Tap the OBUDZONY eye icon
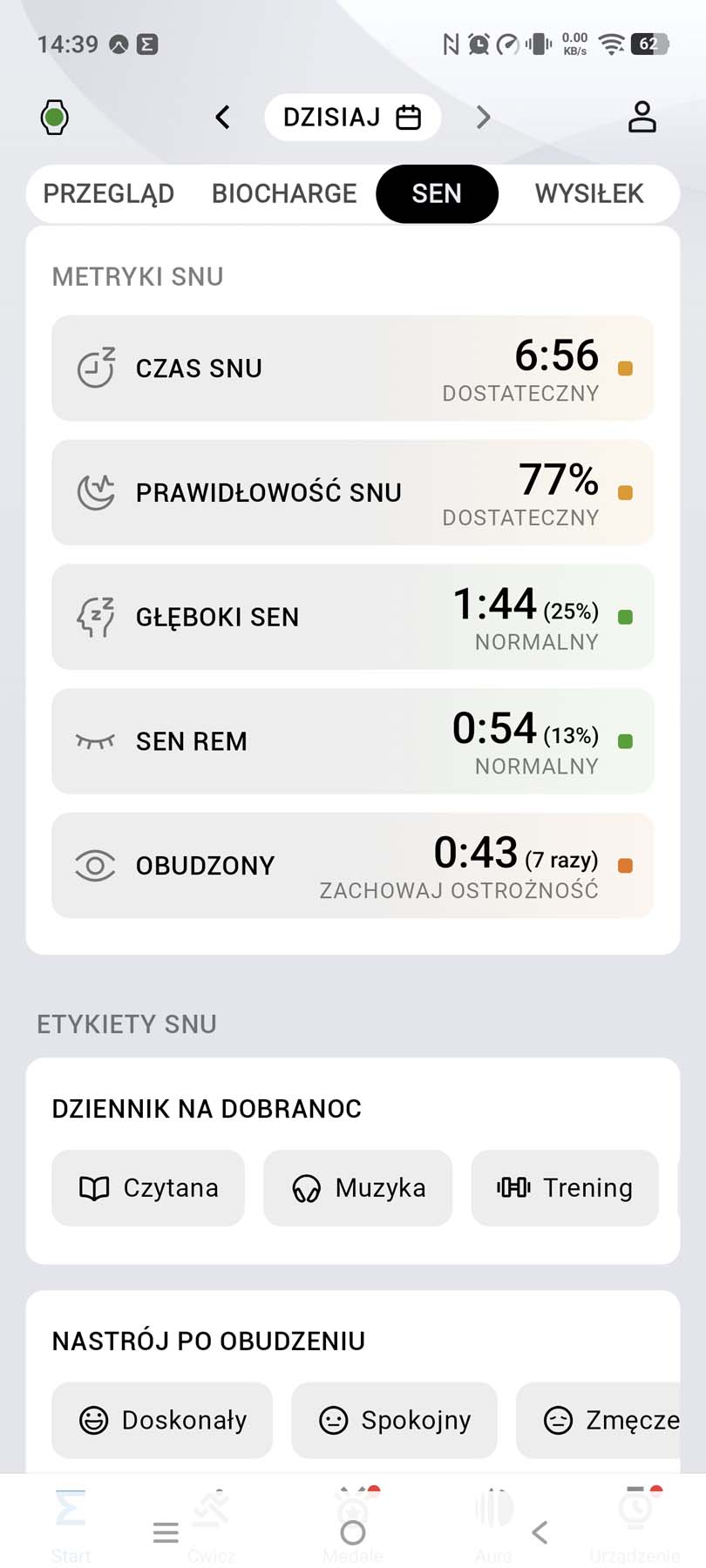Image resolution: width=706 pixels, height=1568 pixels. (x=95, y=865)
